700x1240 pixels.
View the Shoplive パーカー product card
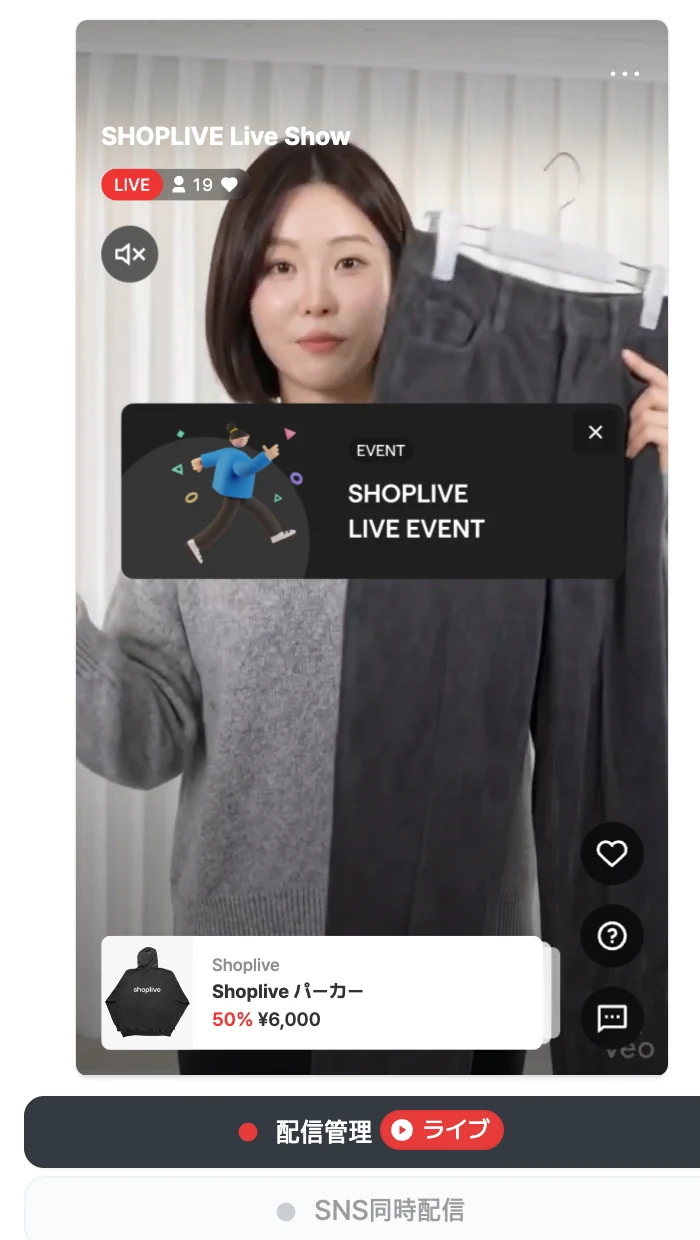[322, 993]
